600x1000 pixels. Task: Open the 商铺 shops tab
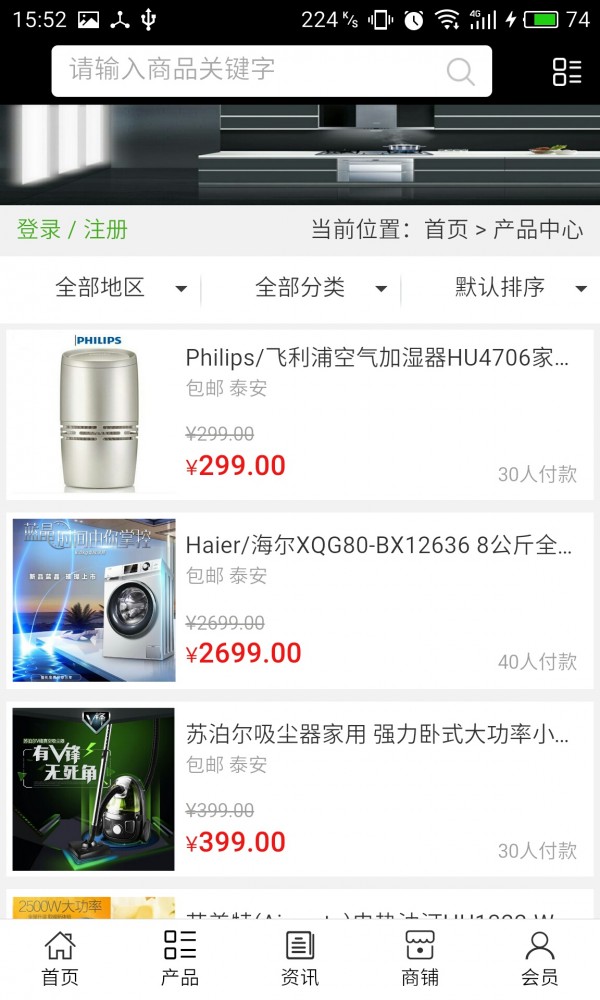click(420, 958)
